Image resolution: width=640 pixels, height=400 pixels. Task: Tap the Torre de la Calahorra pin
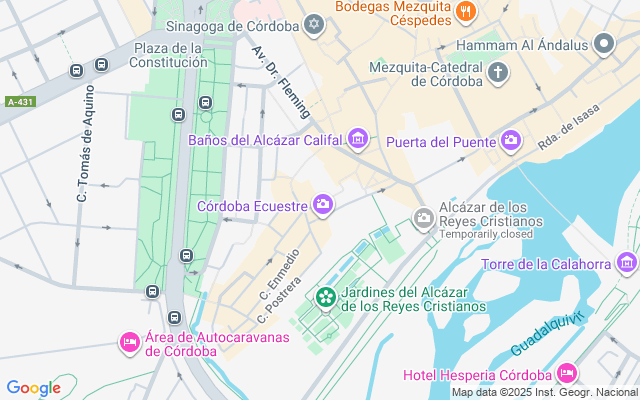(x=626, y=262)
